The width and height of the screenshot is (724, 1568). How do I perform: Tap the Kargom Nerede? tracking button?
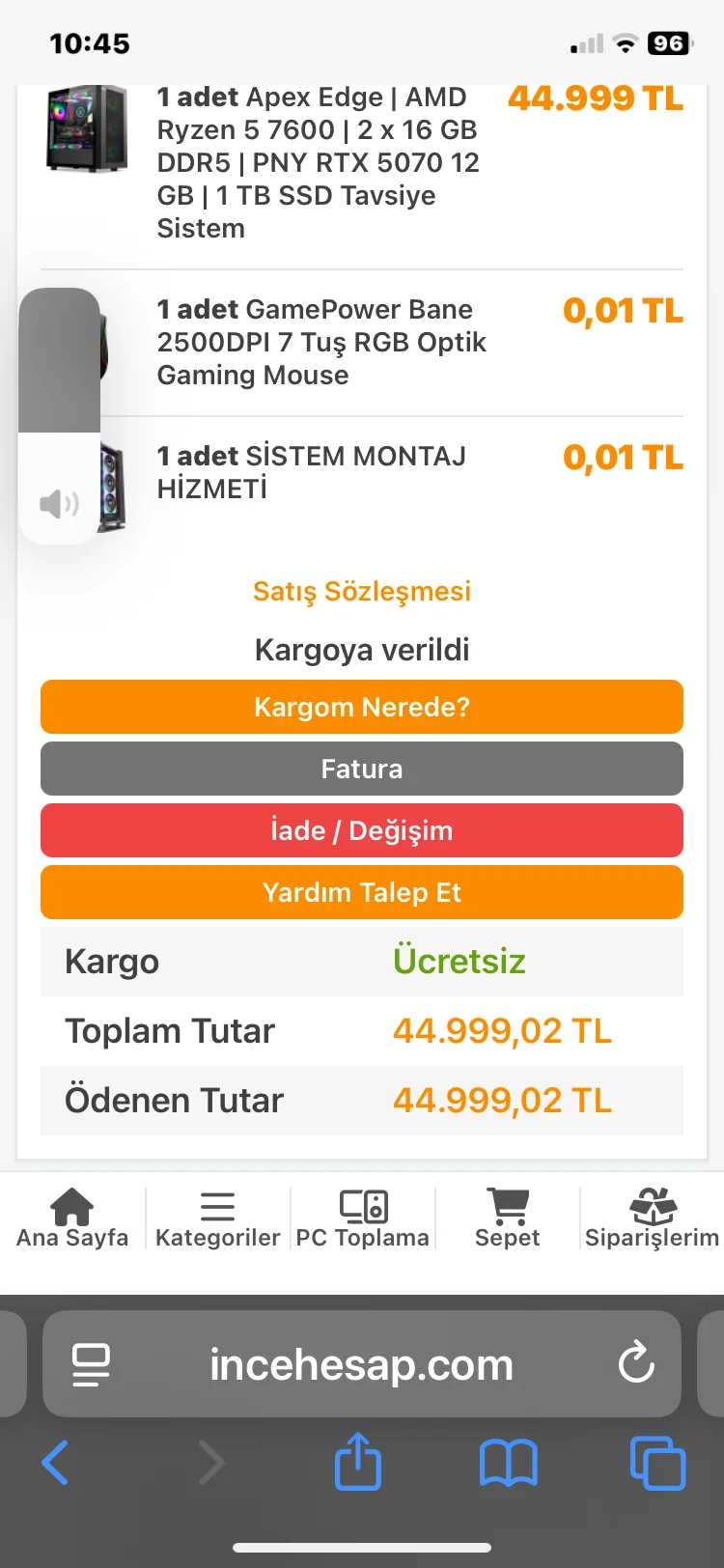click(362, 707)
